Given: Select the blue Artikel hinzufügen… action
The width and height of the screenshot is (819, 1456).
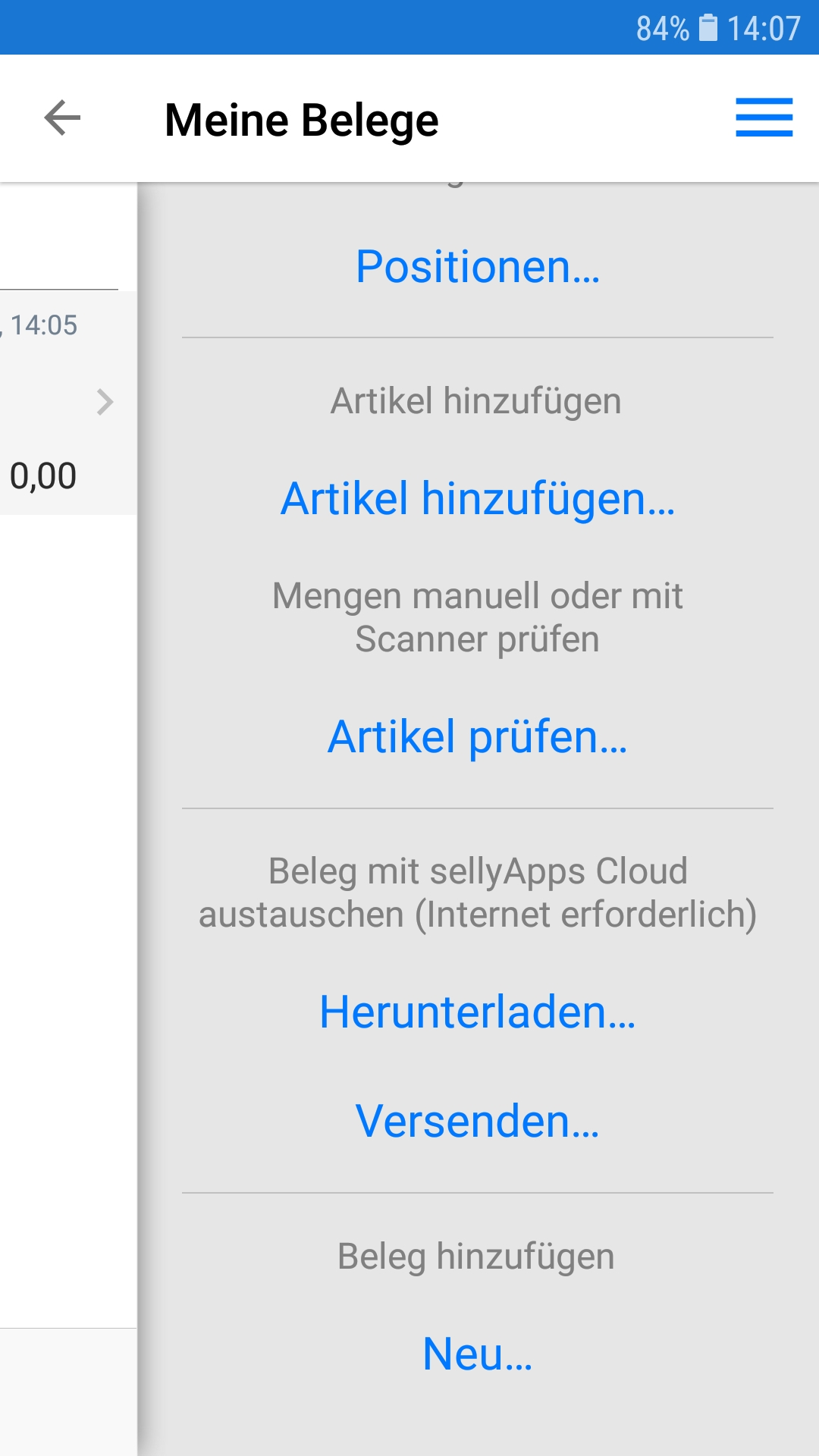Looking at the screenshot, I should [478, 499].
